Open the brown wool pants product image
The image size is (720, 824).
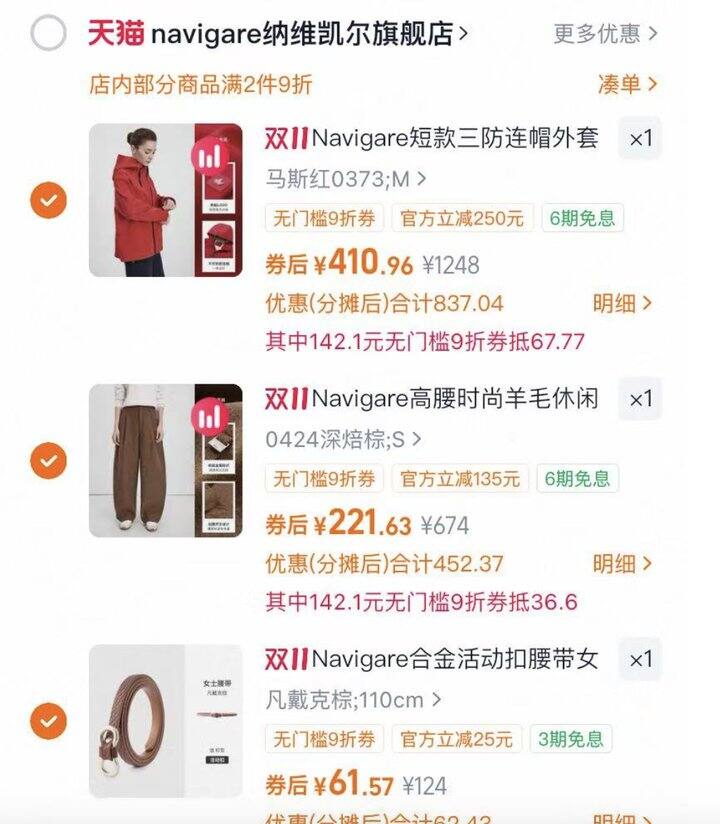(x=165, y=460)
